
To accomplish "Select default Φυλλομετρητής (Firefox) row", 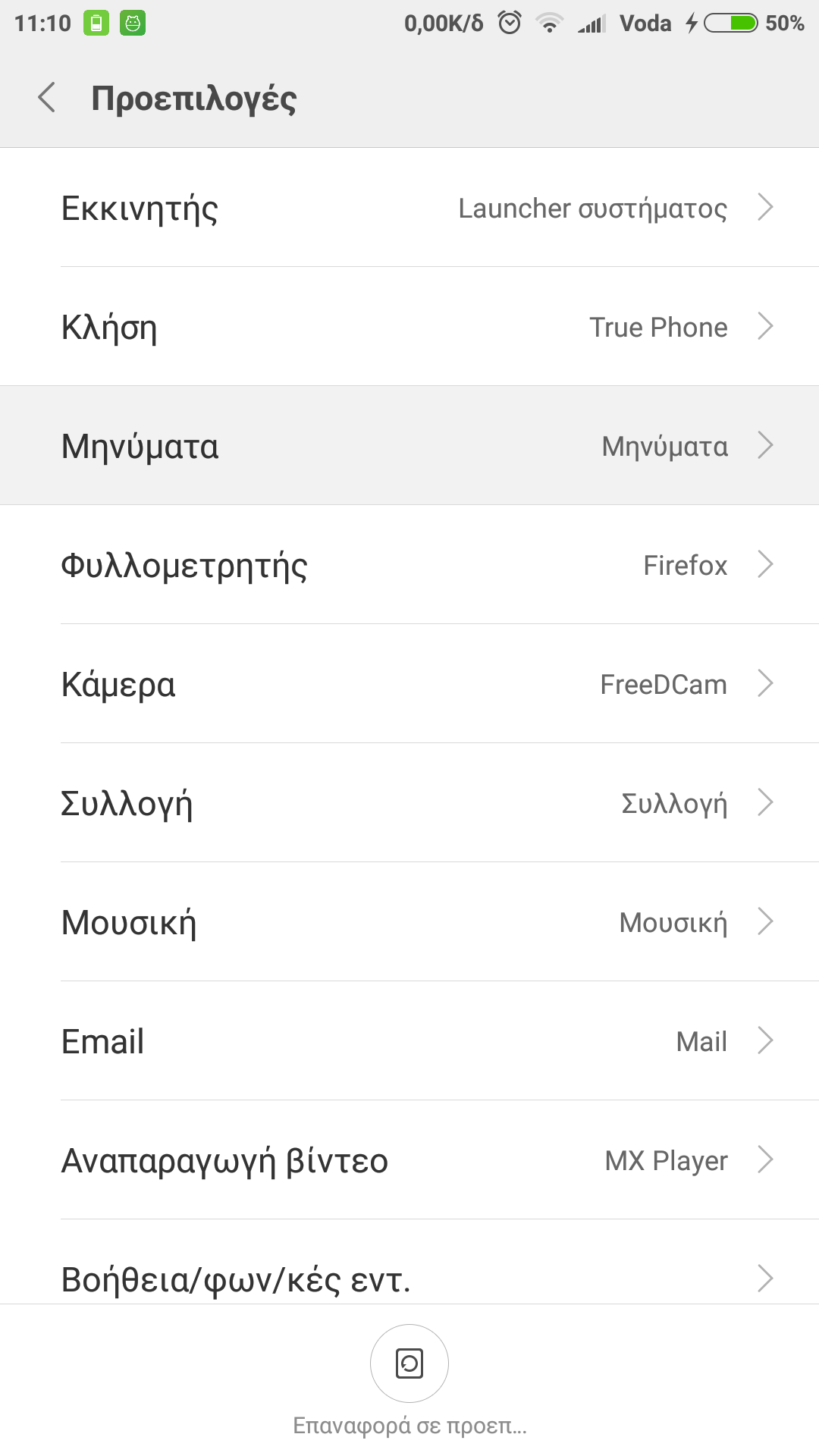I will coord(409,565).
